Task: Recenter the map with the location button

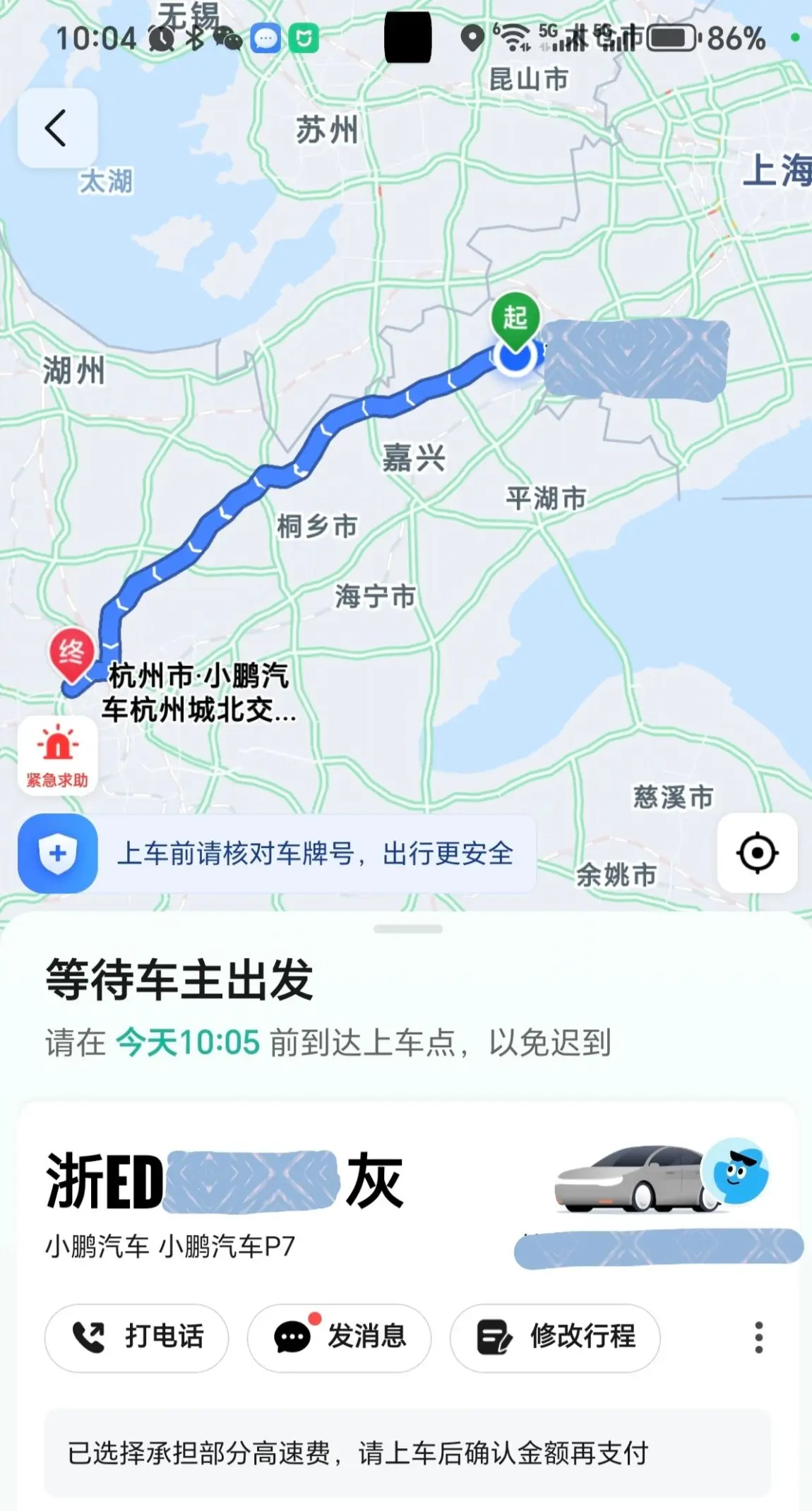Action: (x=758, y=853)
